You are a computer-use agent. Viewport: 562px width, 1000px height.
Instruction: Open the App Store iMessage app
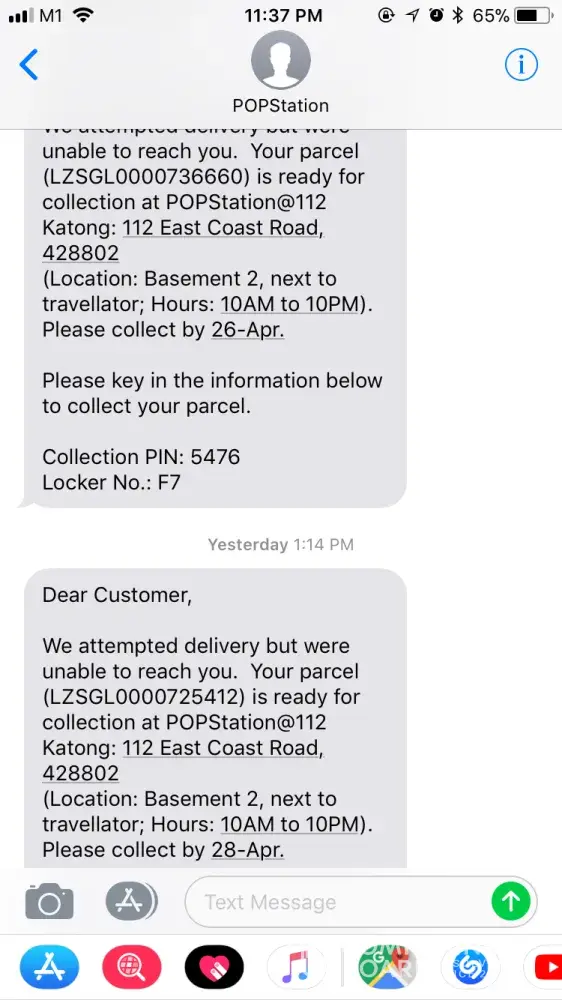(x=49, y=967)
